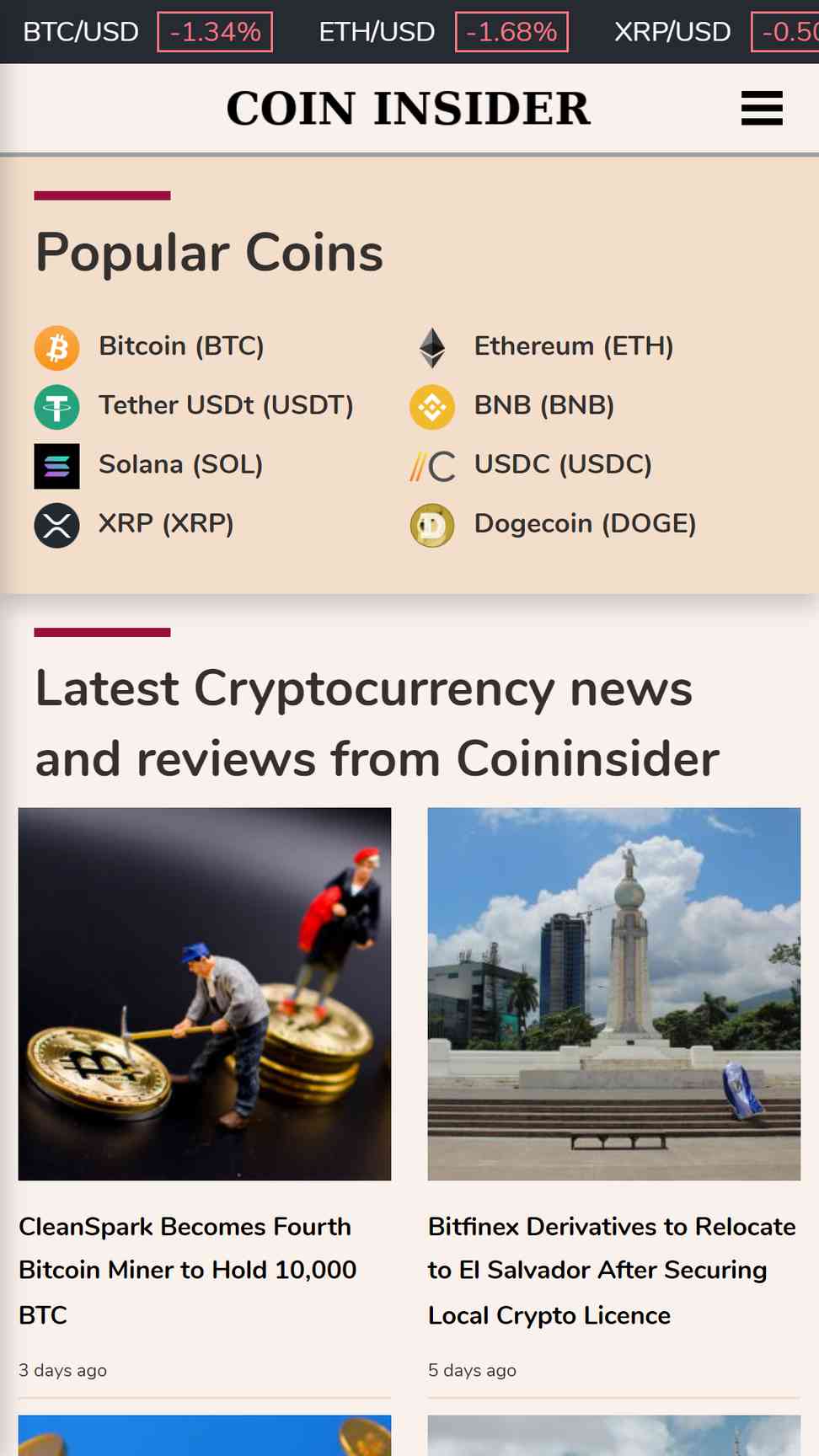This screenshot has width=819, height=1456.
Task: Open the Bitcoin miner article image
Action: pos(205,993)
